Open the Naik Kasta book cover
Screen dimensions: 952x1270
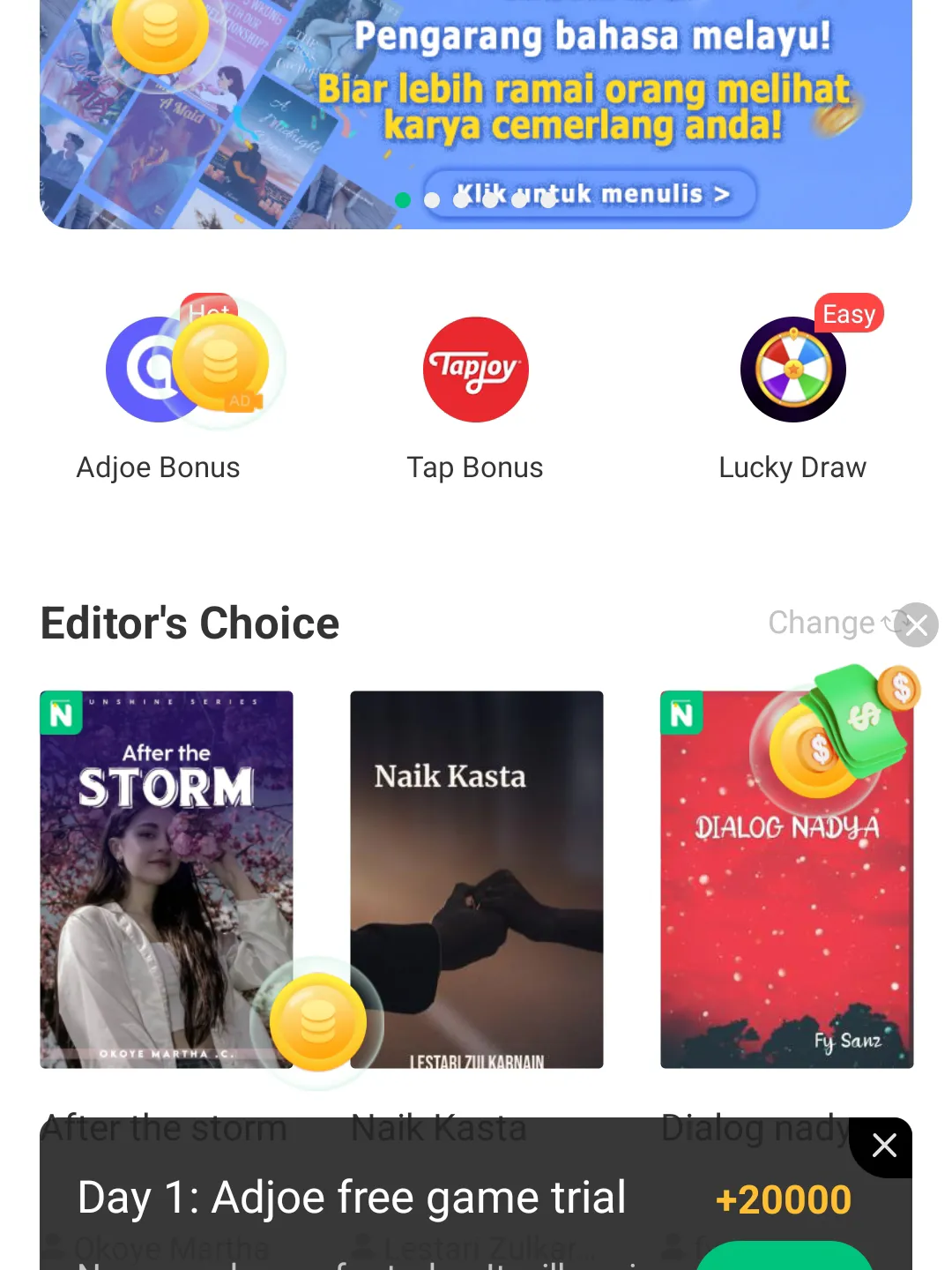476,847
